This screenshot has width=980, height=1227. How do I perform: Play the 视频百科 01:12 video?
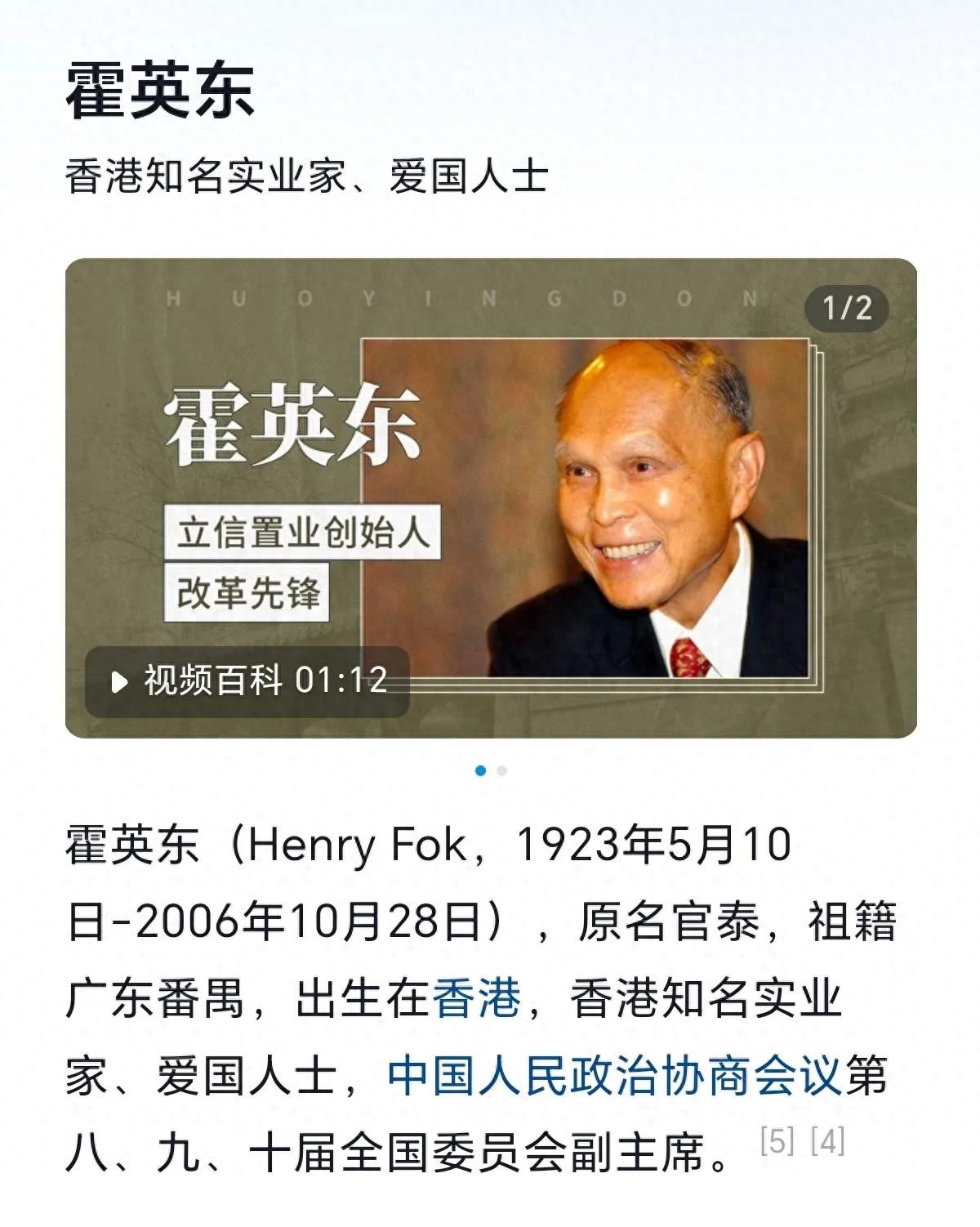pos(247,681)
